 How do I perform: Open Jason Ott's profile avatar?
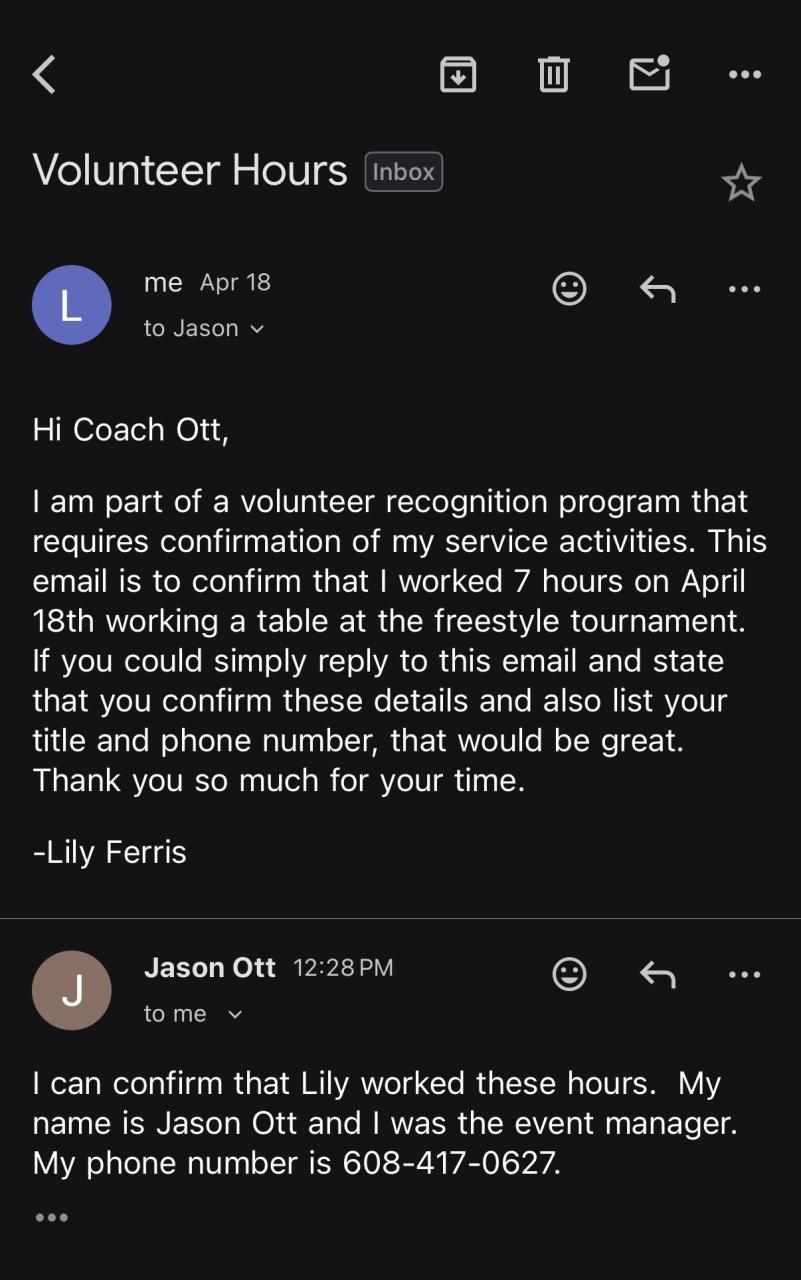(x=71, y=990)
